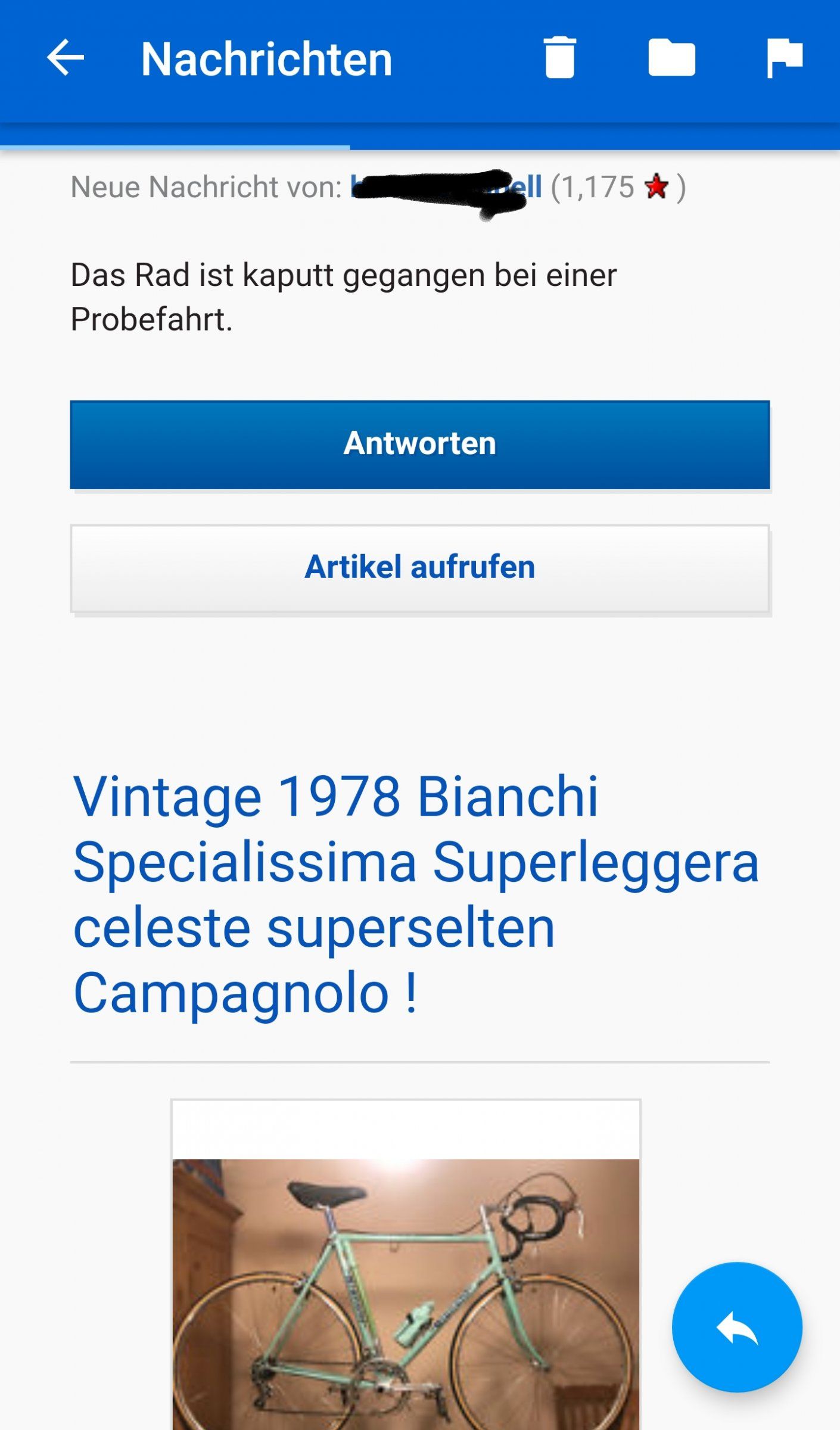The image size is (840, 1430).
Task: View the Bianchi bicycle photo
Action: (x=405, y=1293)
